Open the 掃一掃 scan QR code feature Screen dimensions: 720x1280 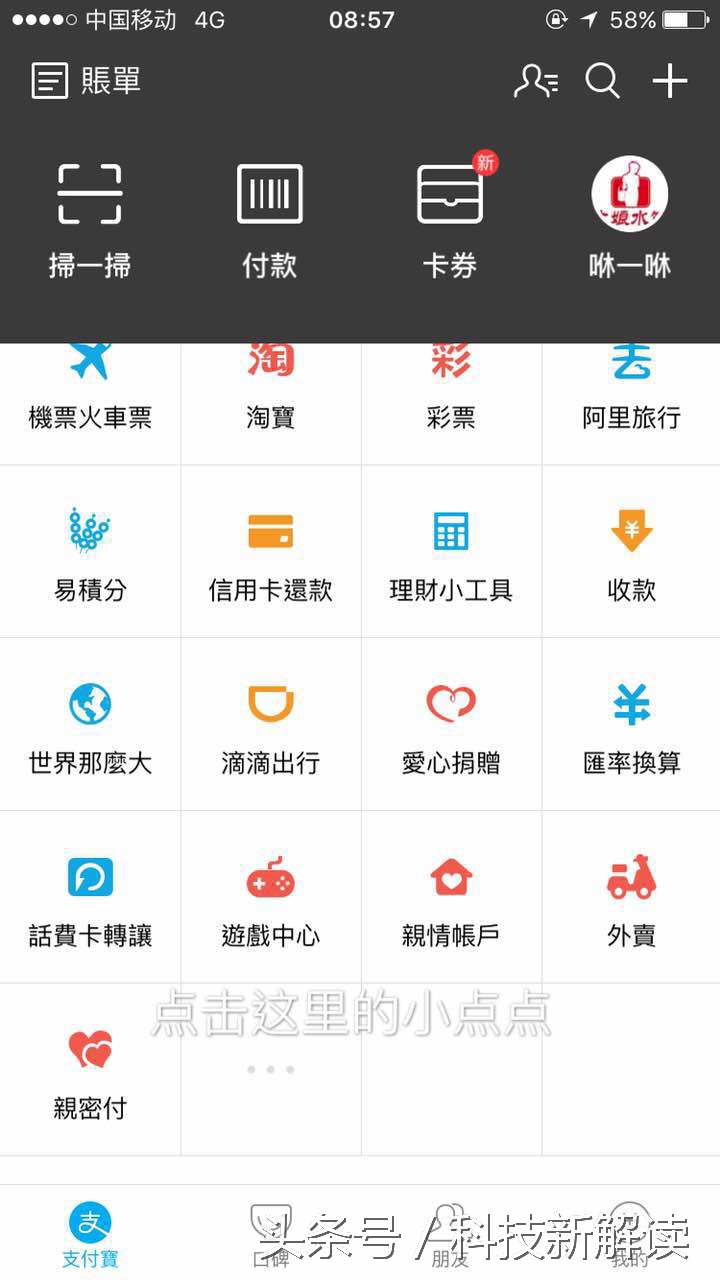pos(90,215)
